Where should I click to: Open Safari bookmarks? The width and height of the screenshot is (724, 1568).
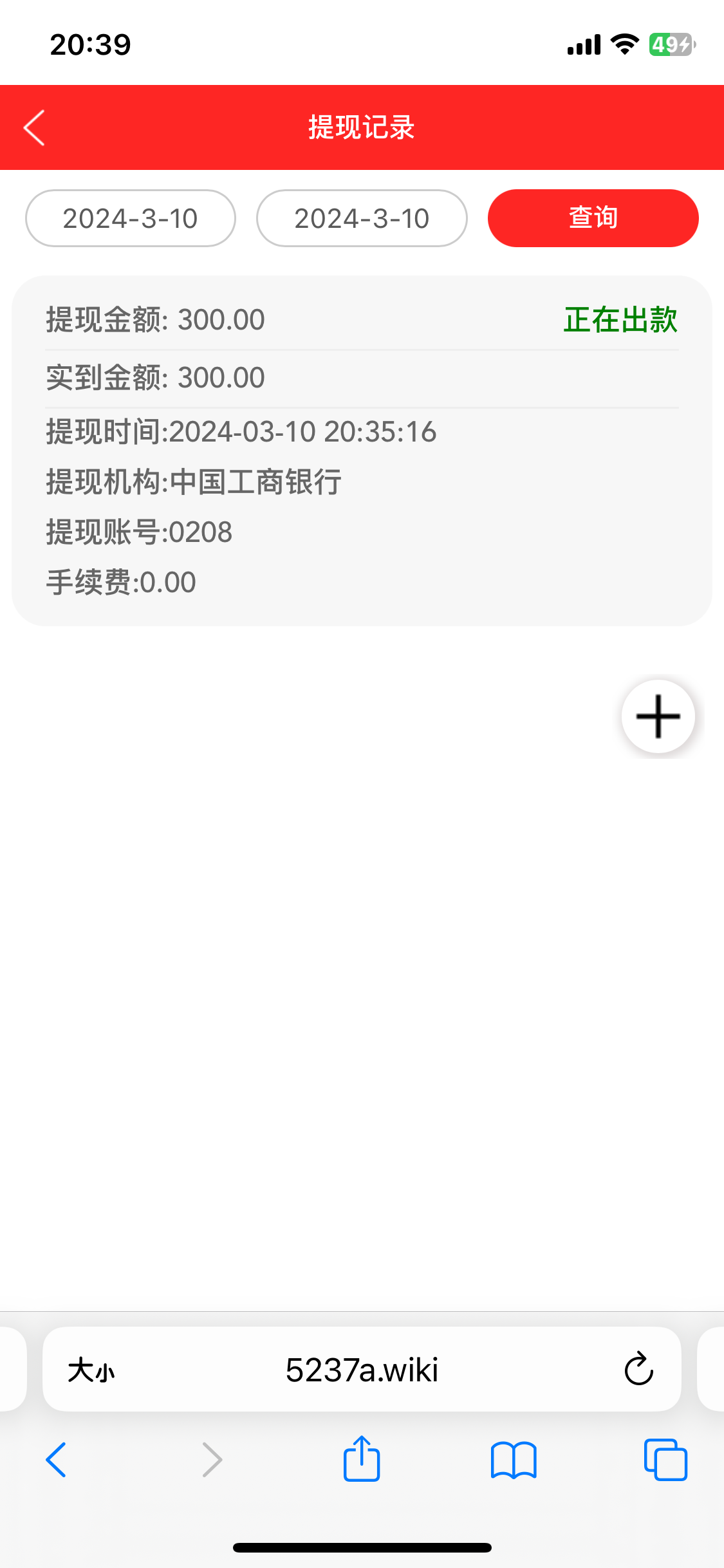513,1459
